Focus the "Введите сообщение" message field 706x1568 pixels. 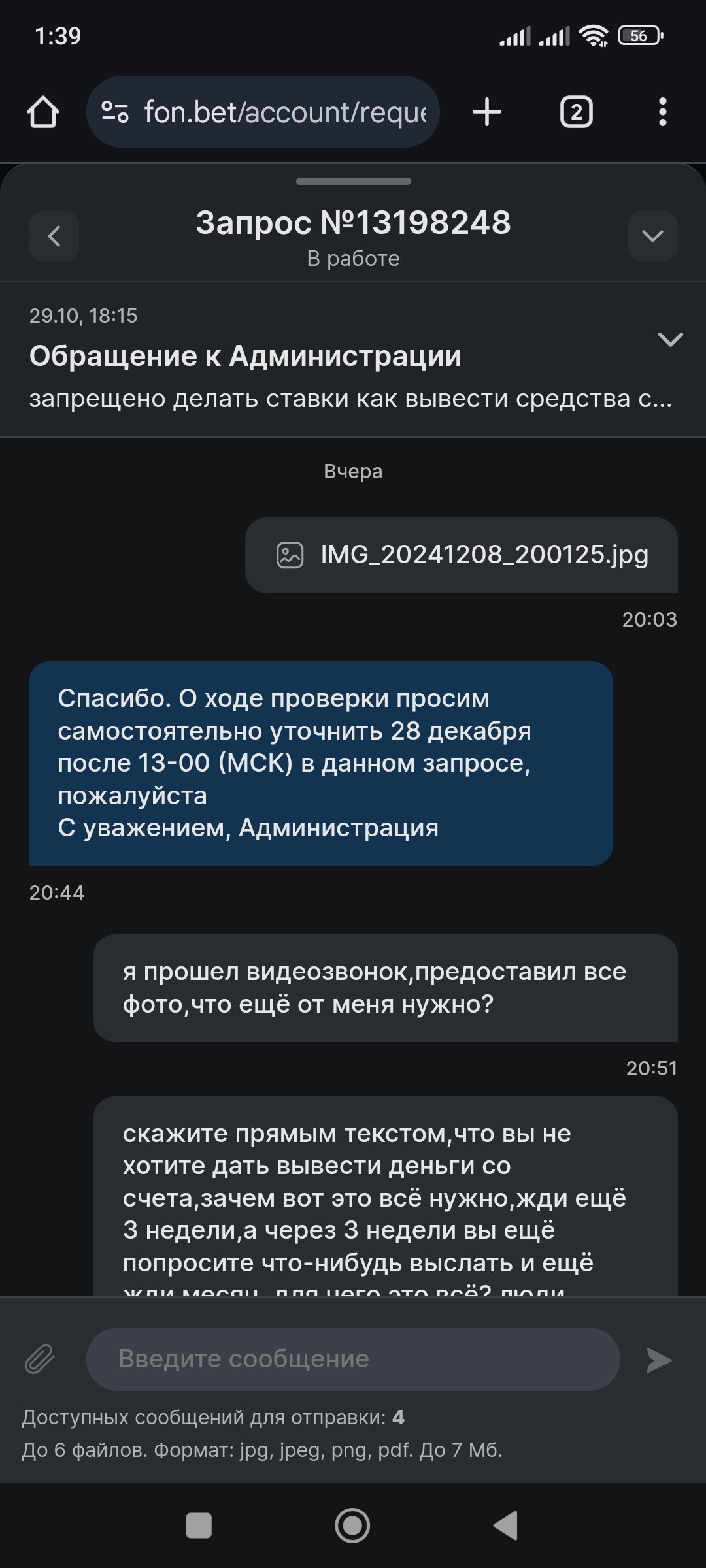click(353, 1360)
